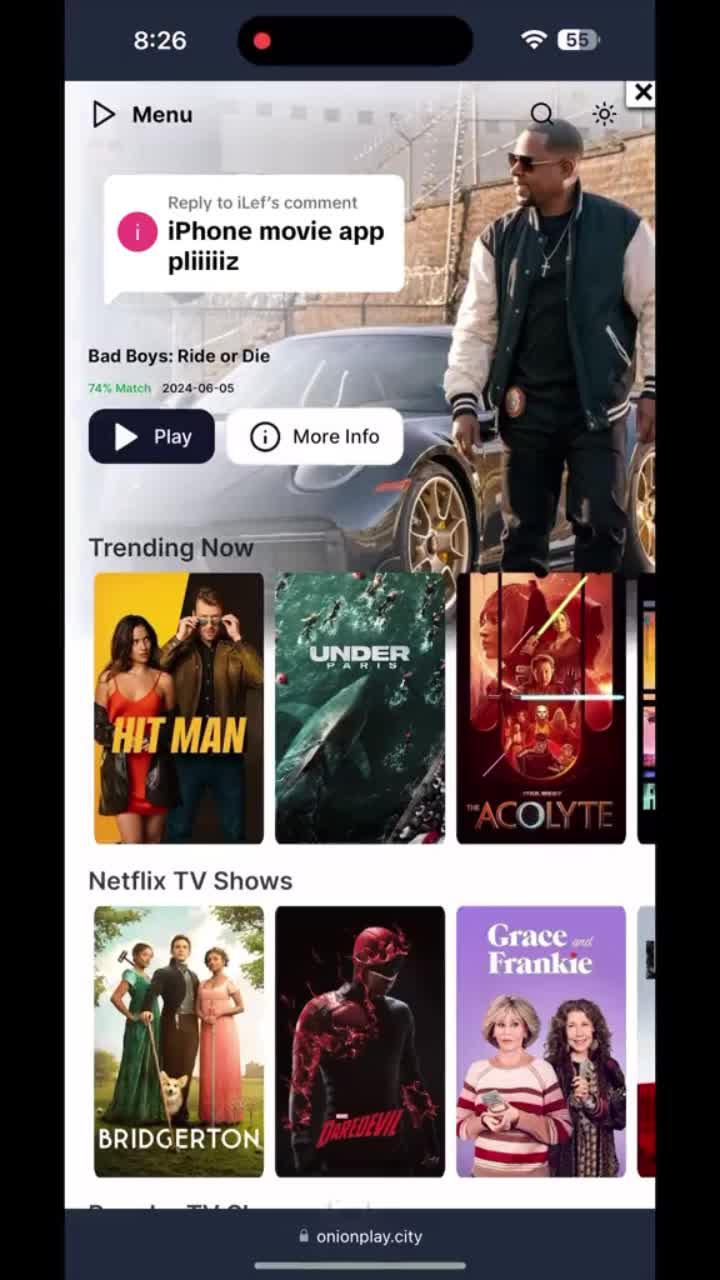Open the Under Paris movie poster
Viewport: 720px width, 1280px height.
pyautogui.click(x=359, y=707)
